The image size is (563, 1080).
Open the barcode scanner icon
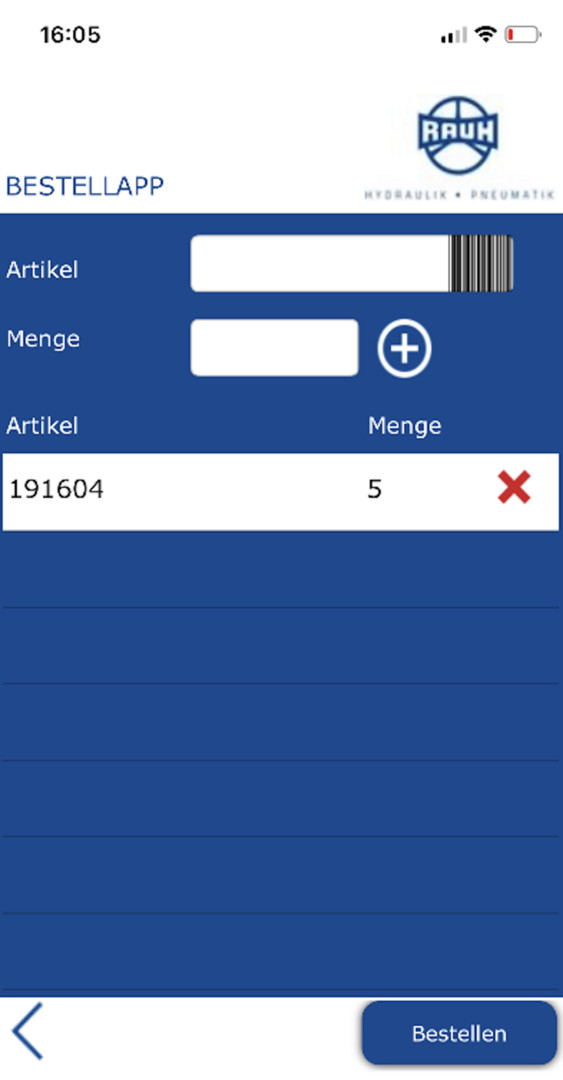[481, 264]
